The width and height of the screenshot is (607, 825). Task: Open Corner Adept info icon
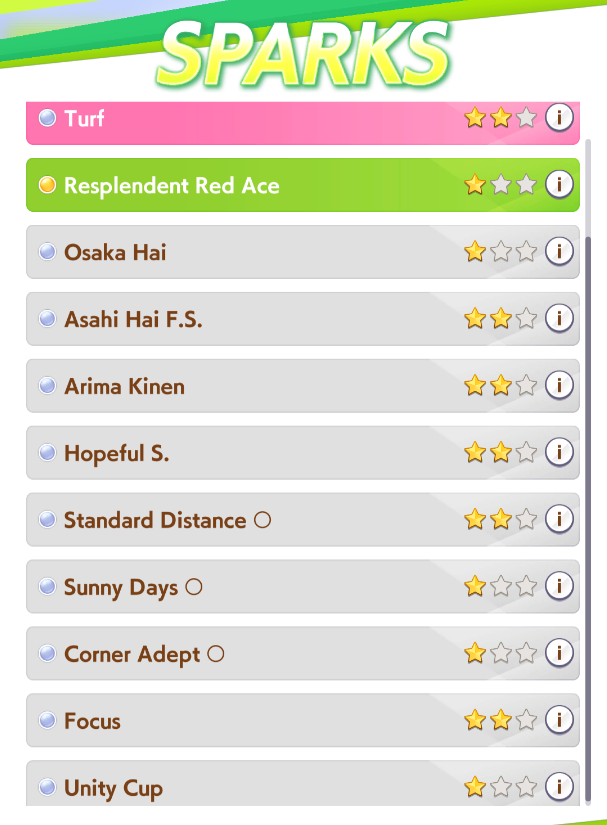point(559,654)
